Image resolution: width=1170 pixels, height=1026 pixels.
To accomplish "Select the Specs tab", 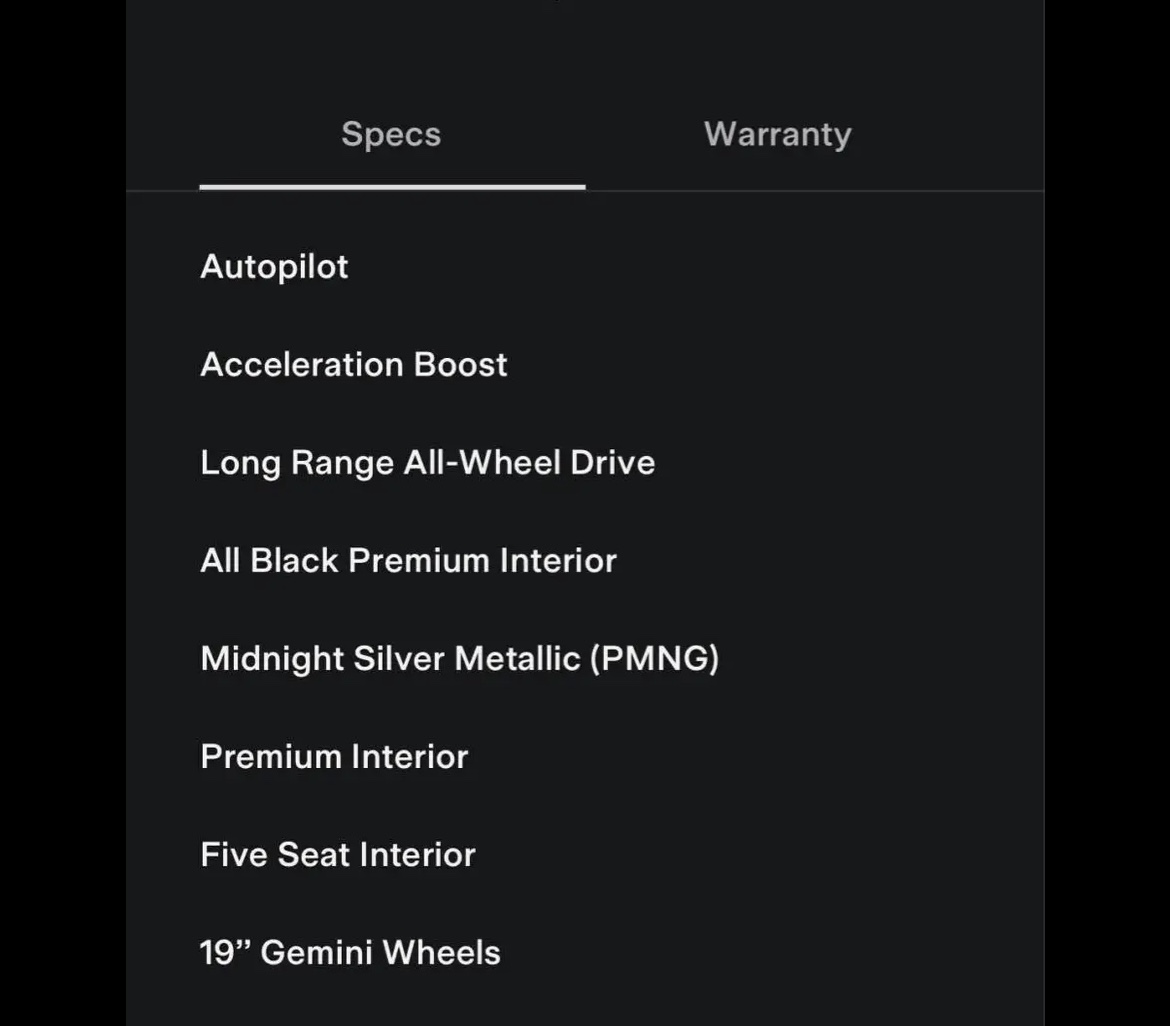I will pyautogui.click(x=391, y=135).
